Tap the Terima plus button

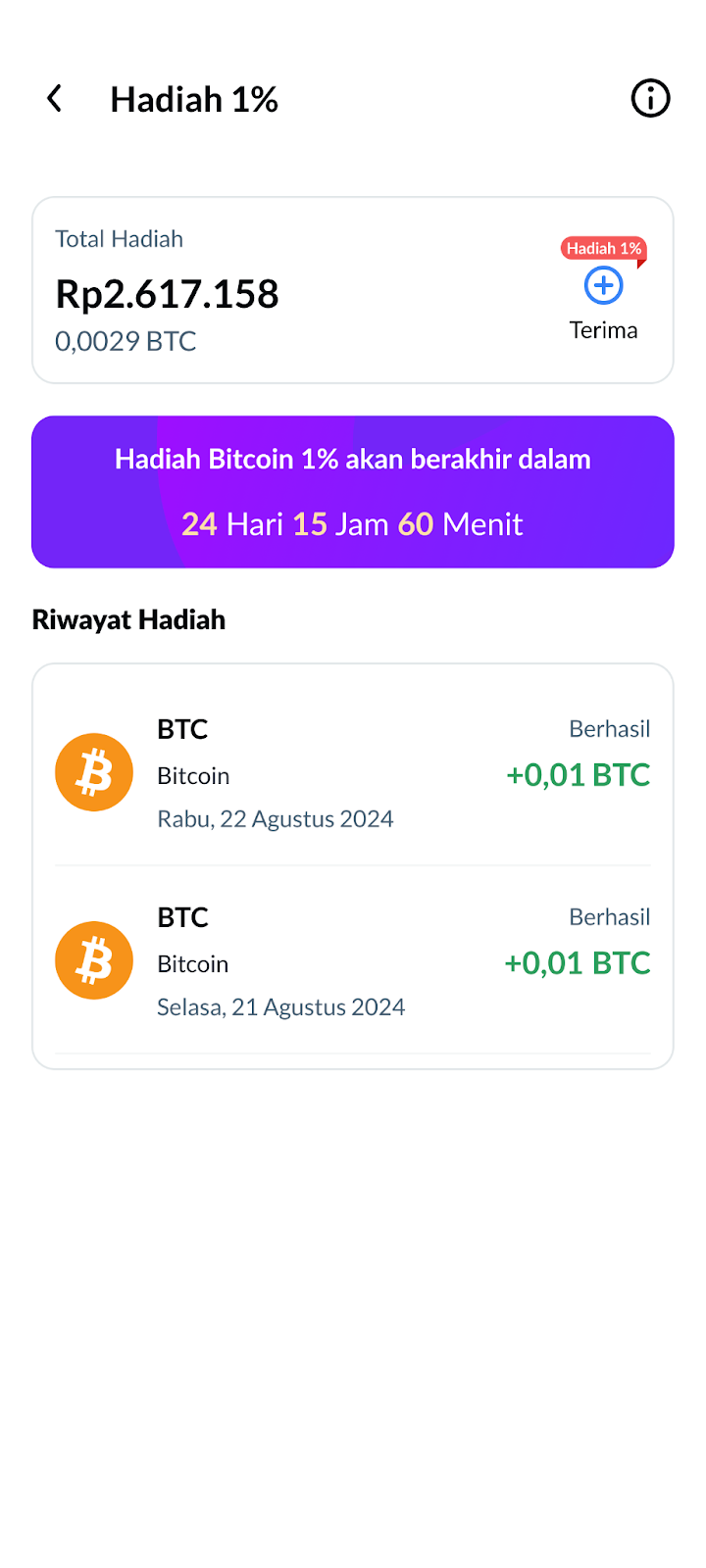[x=604, y=285]
